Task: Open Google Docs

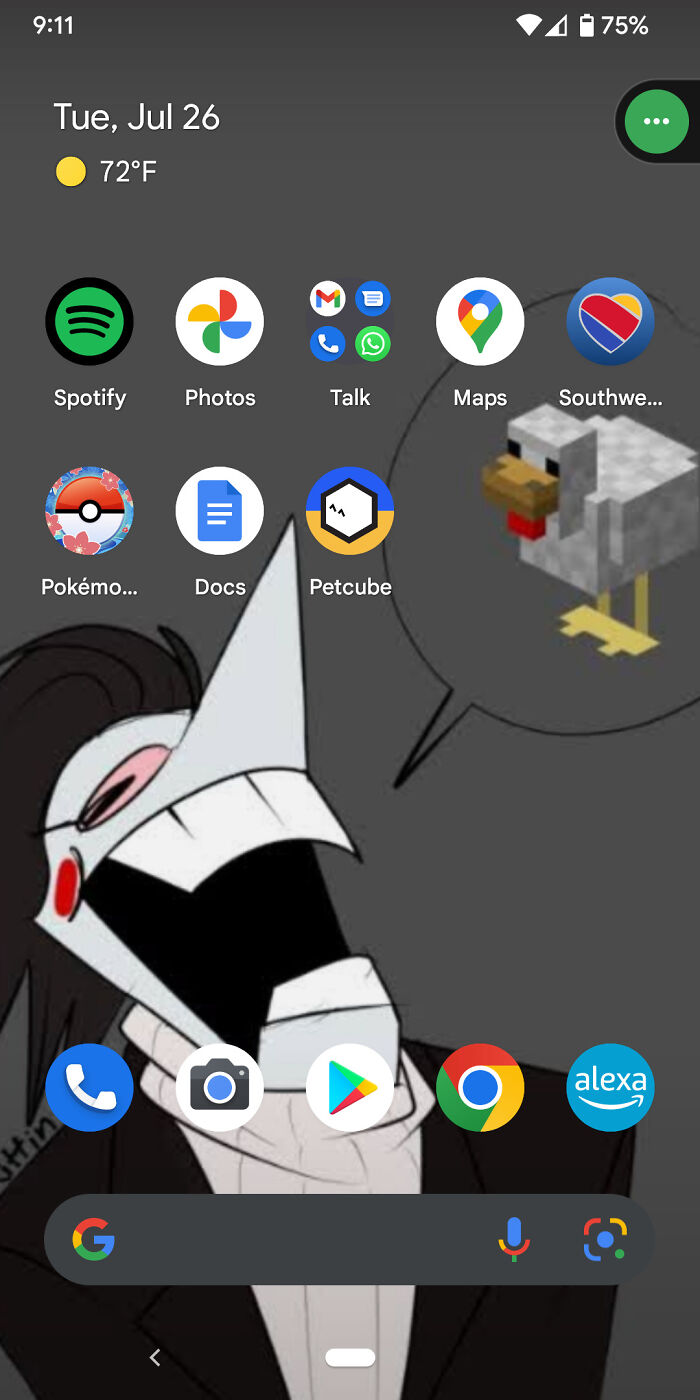Action: [x=220, y=511]
